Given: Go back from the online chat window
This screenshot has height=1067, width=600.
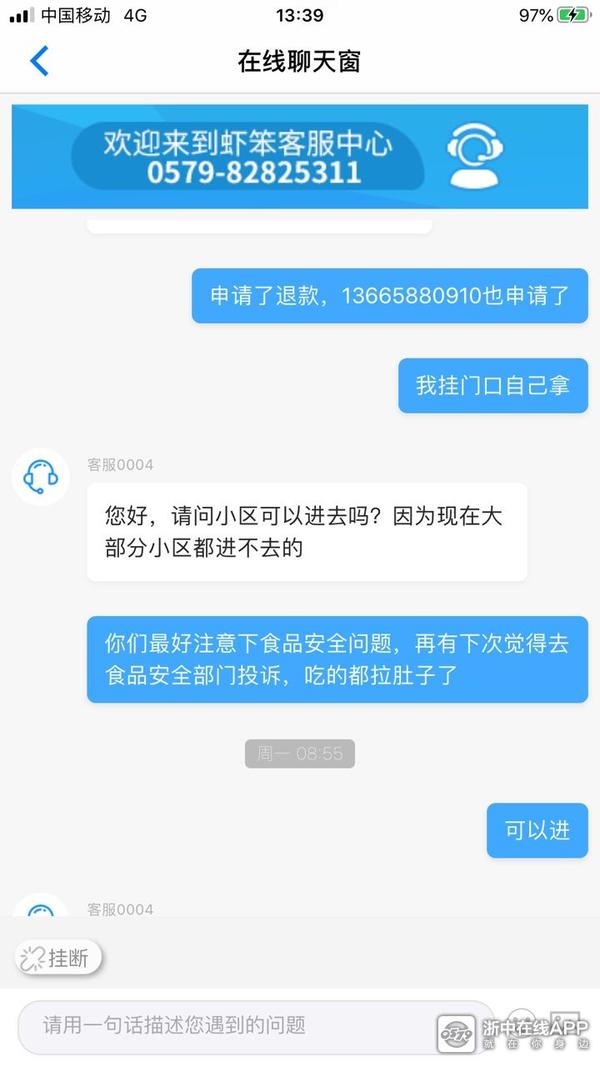Looking at the screenshot, I should (39, 61).
